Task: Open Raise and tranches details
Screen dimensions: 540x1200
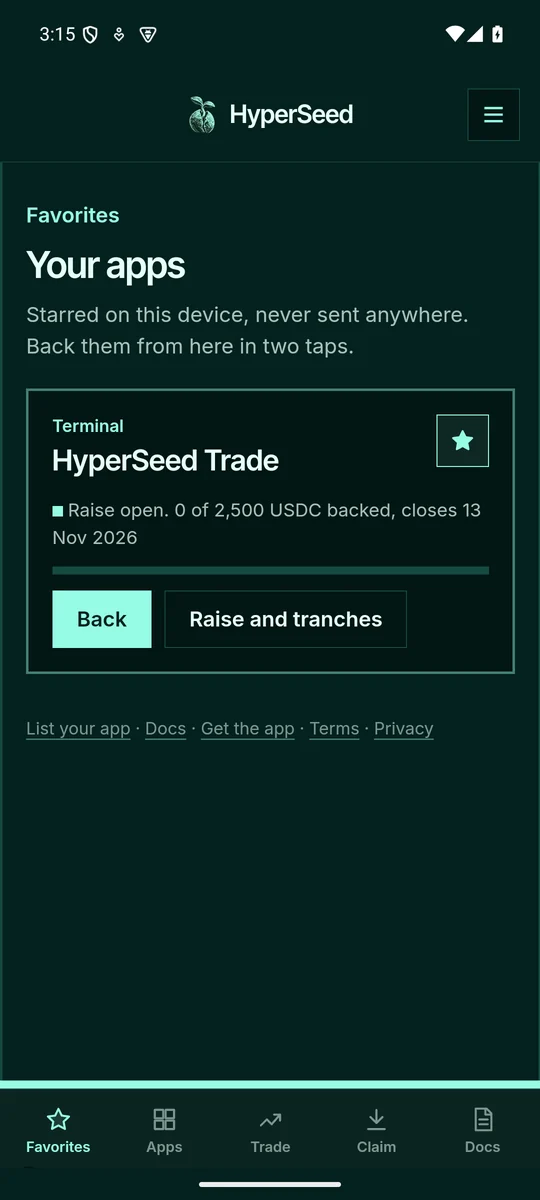Action: click(286, 619)
